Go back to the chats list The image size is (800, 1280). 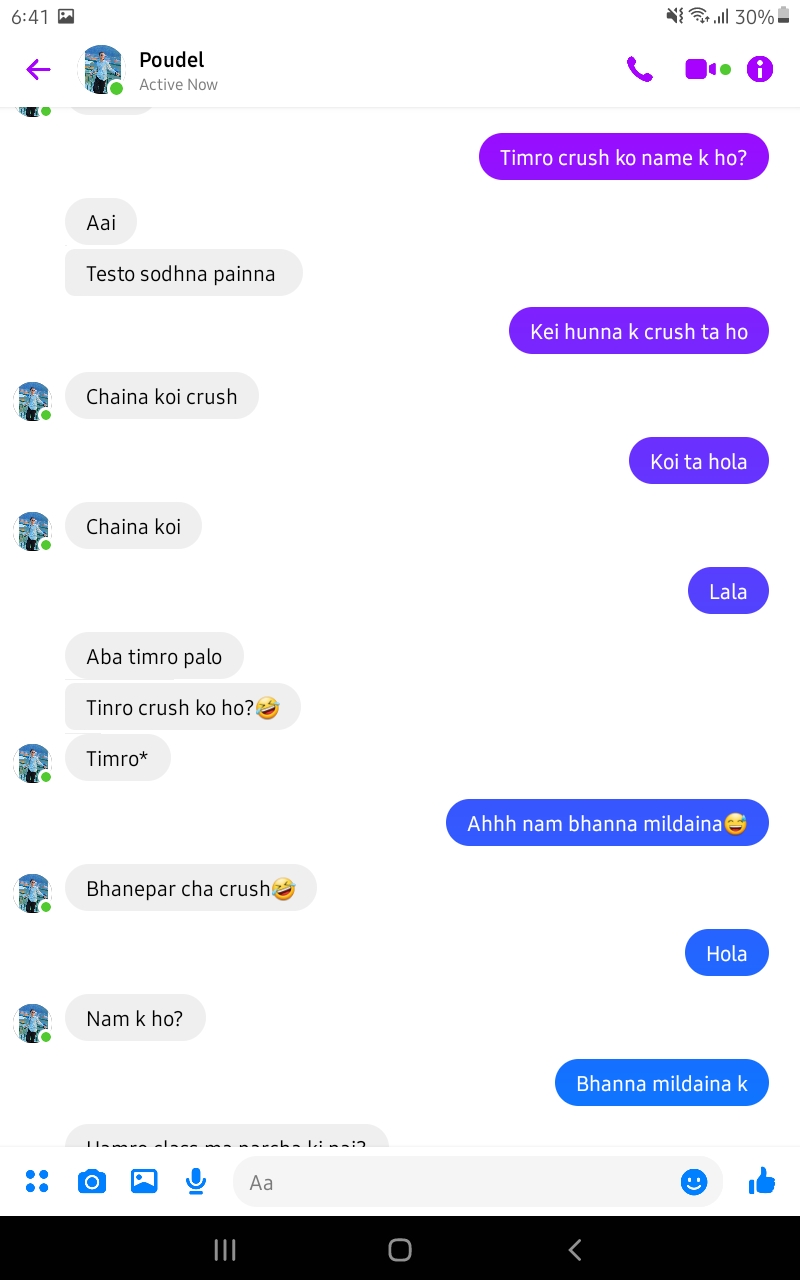[x=38, y=69]
